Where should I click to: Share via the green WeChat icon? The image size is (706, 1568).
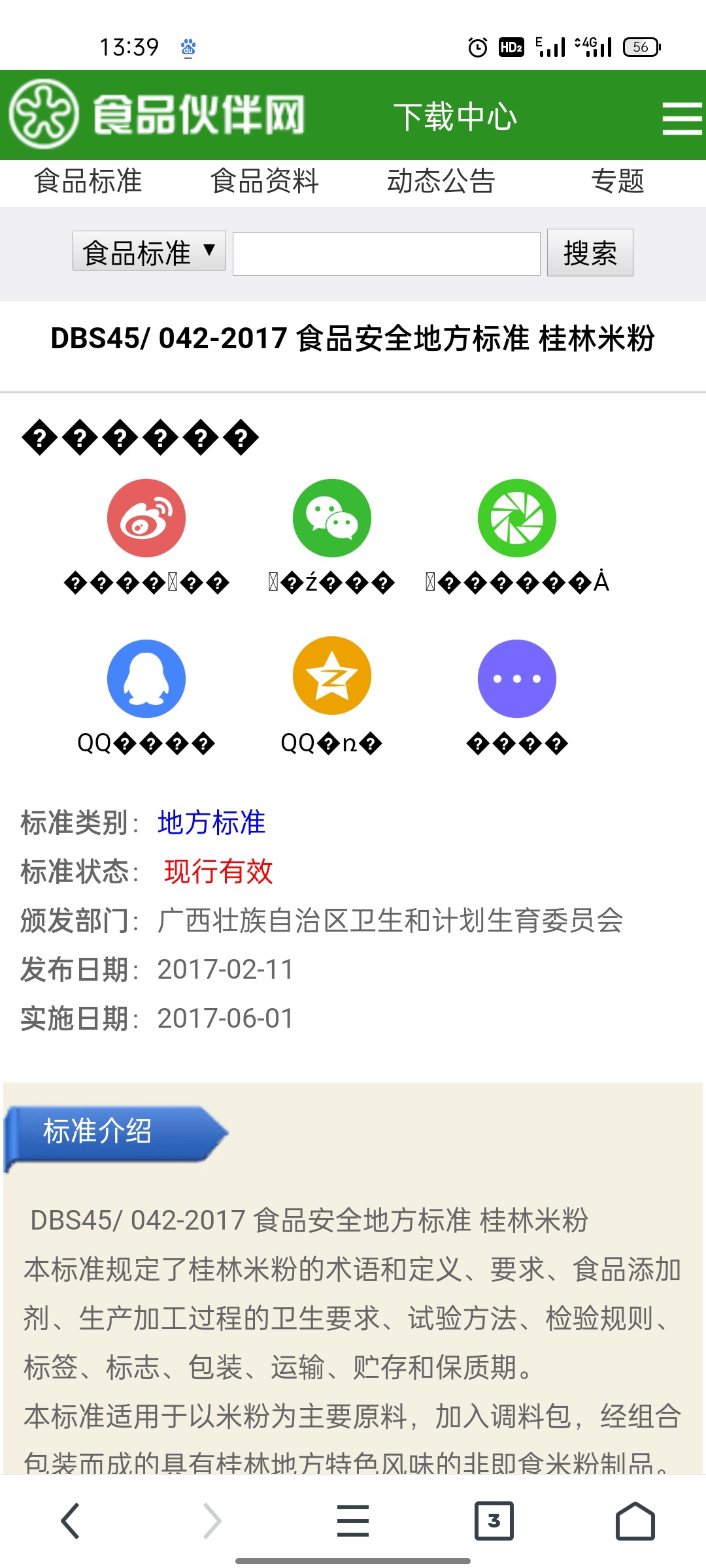(332, 518)
